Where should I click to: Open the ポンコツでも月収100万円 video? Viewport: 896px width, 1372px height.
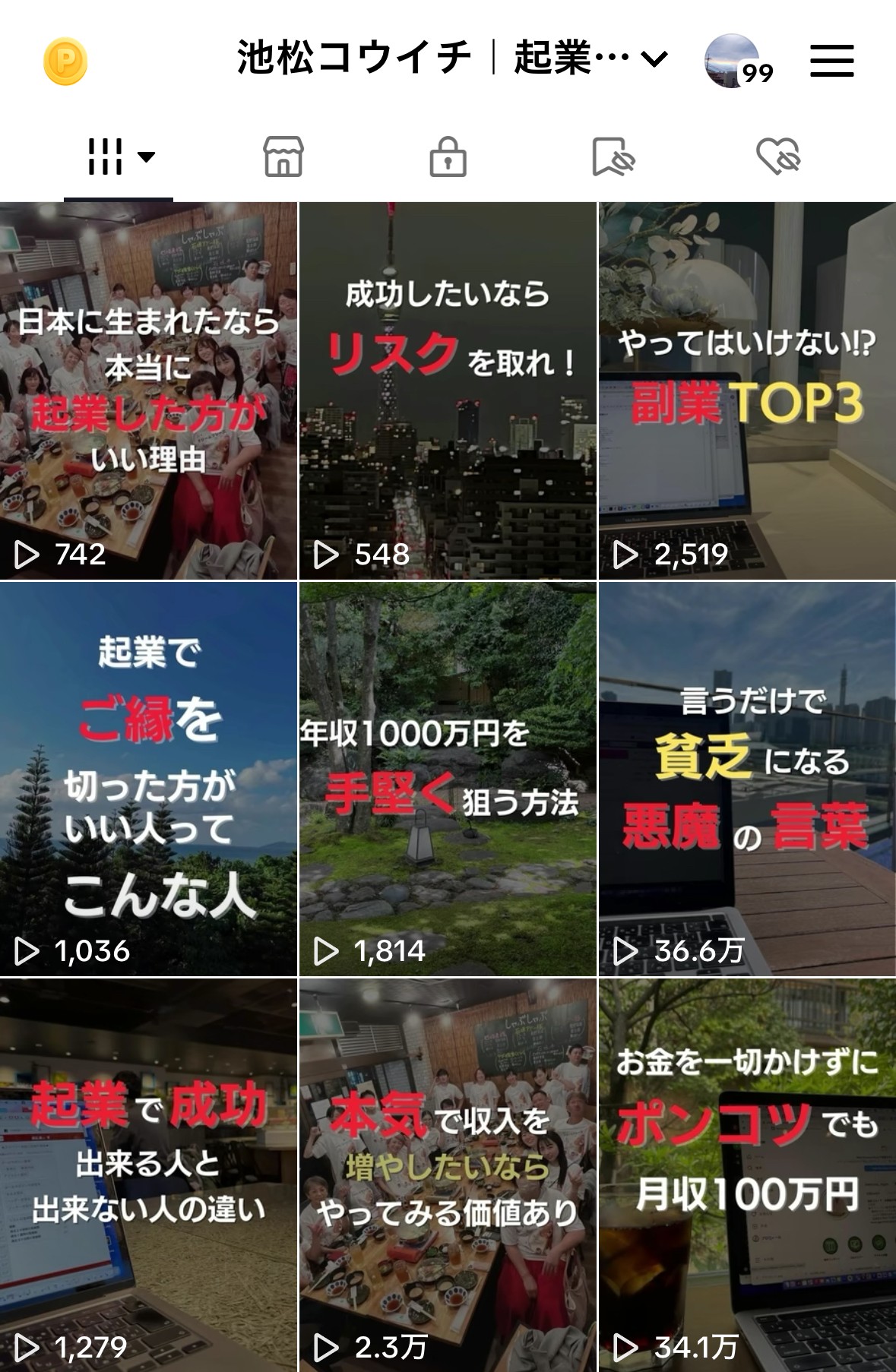[x=747, y=1174]
